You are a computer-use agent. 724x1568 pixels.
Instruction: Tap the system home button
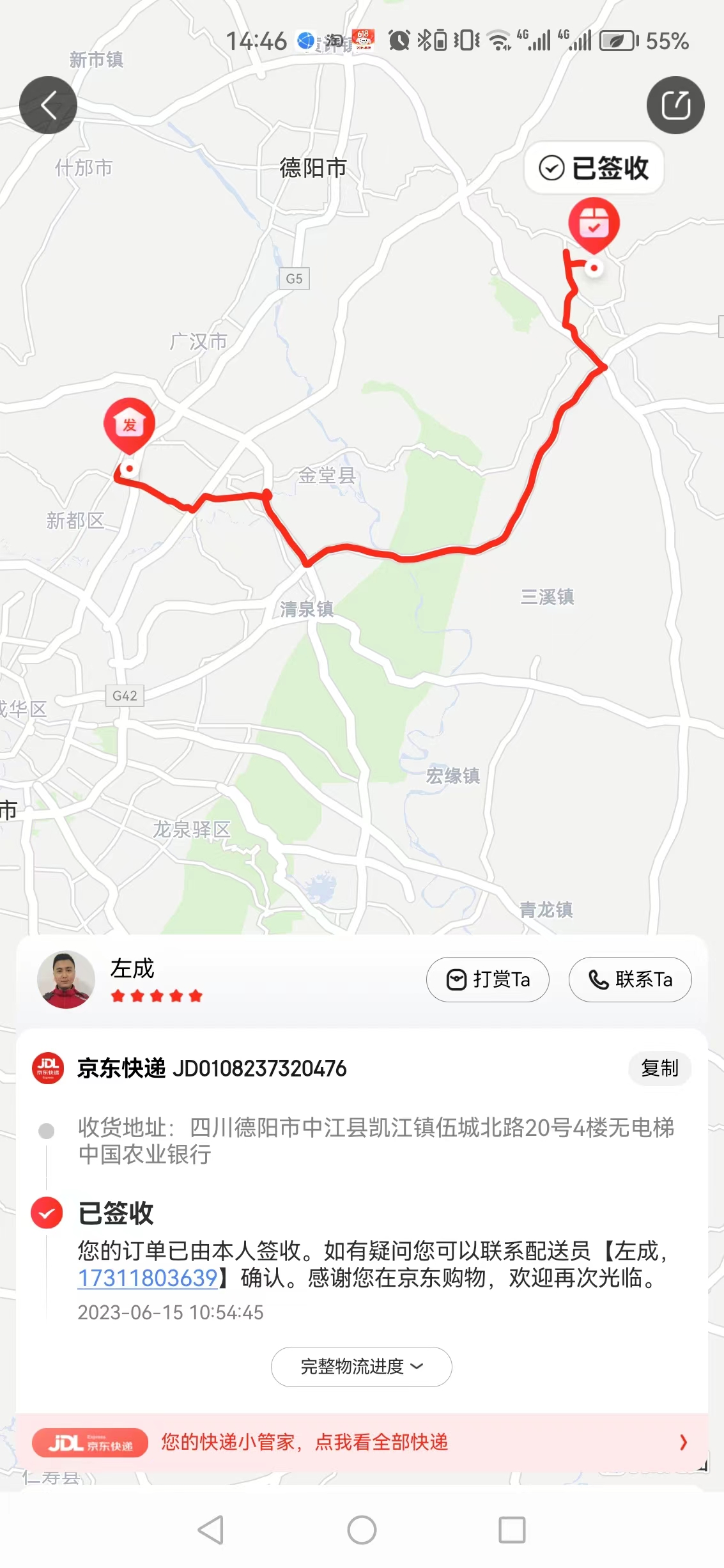[x=362, y=1530]
